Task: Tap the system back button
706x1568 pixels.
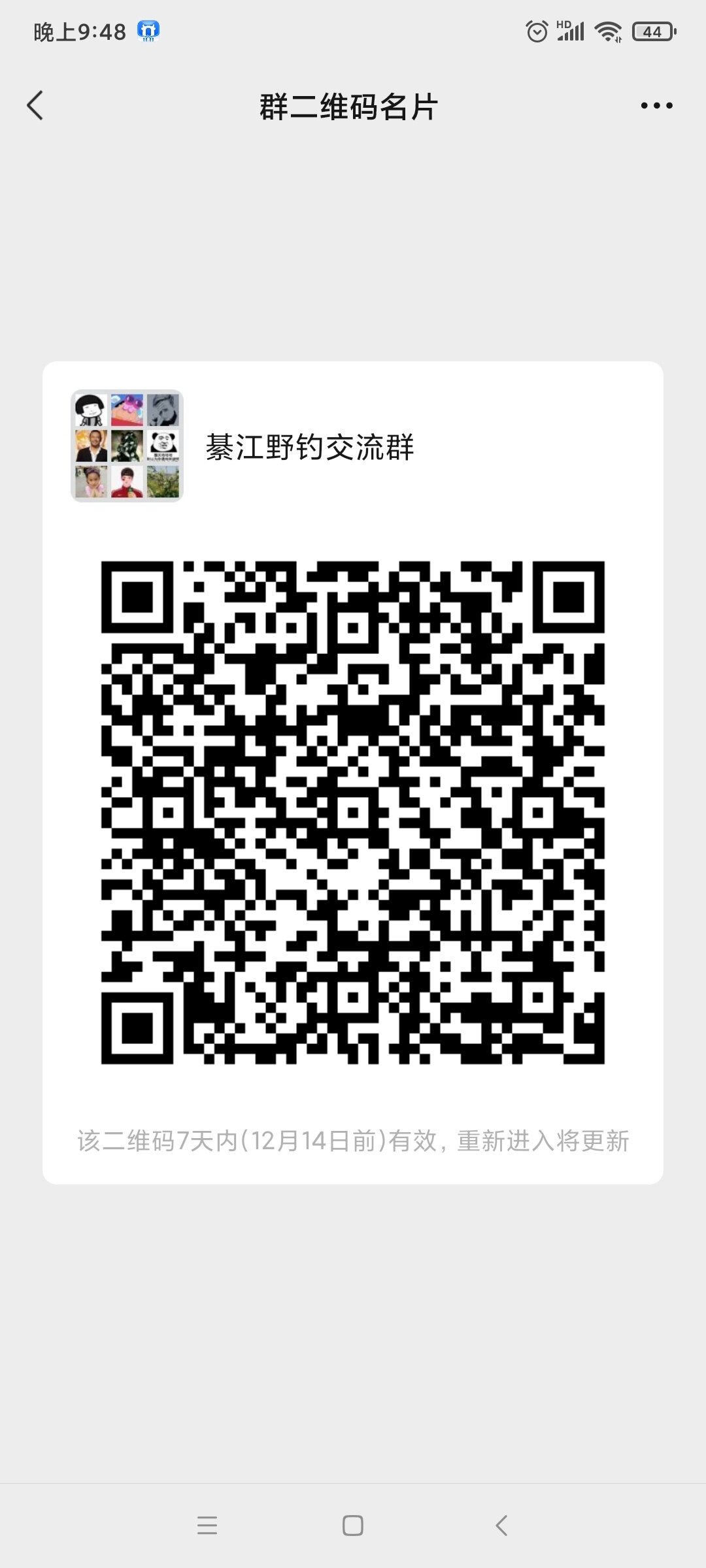Action: click(x=501, y=1526)
